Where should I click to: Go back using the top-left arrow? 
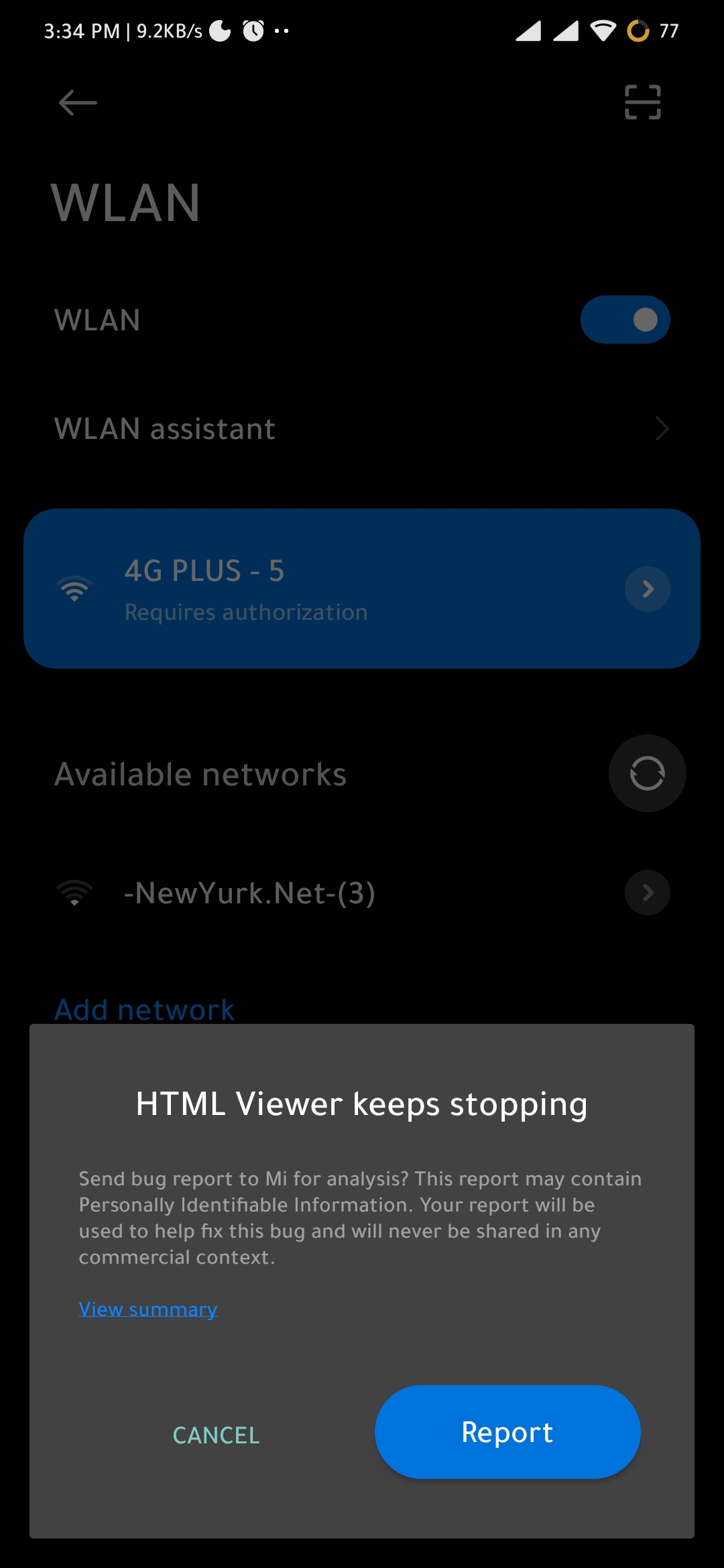coord(78,103)
